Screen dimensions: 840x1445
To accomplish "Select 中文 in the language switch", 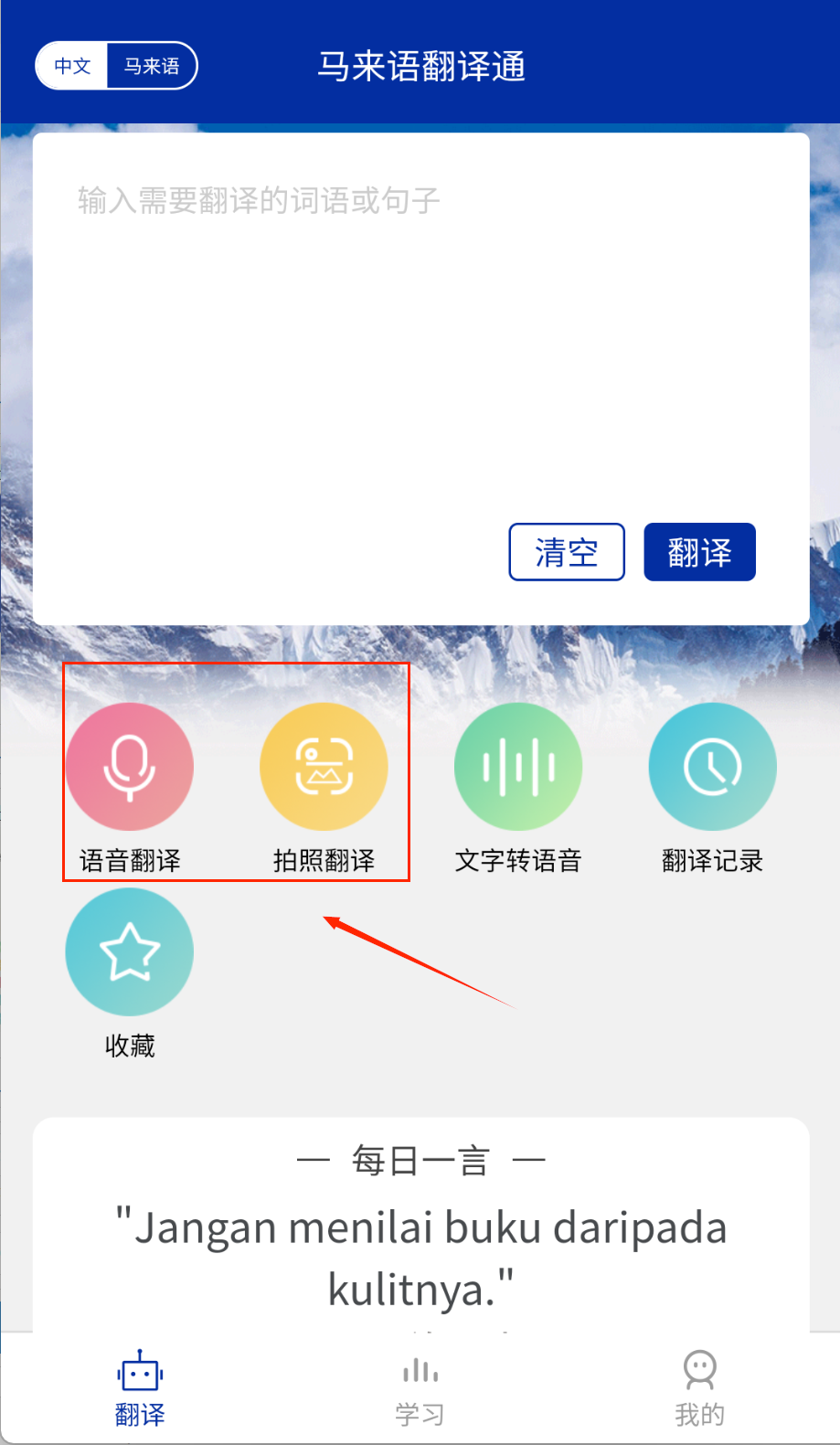I will [72, 66].
